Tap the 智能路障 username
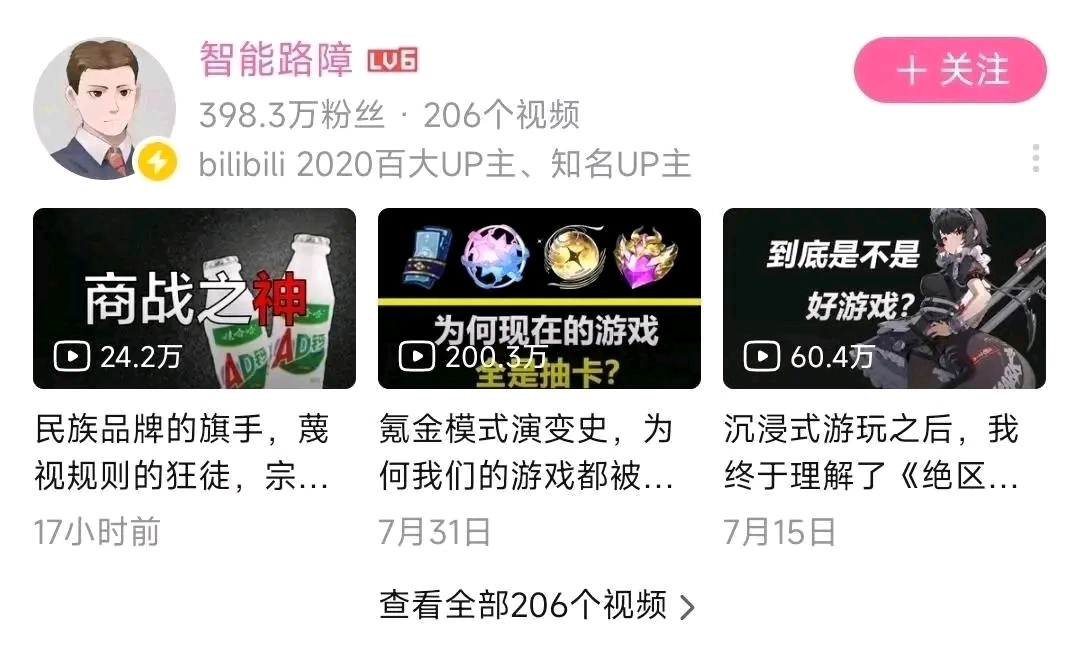Viewport: 1080px width, 650px height. (276, 59)
